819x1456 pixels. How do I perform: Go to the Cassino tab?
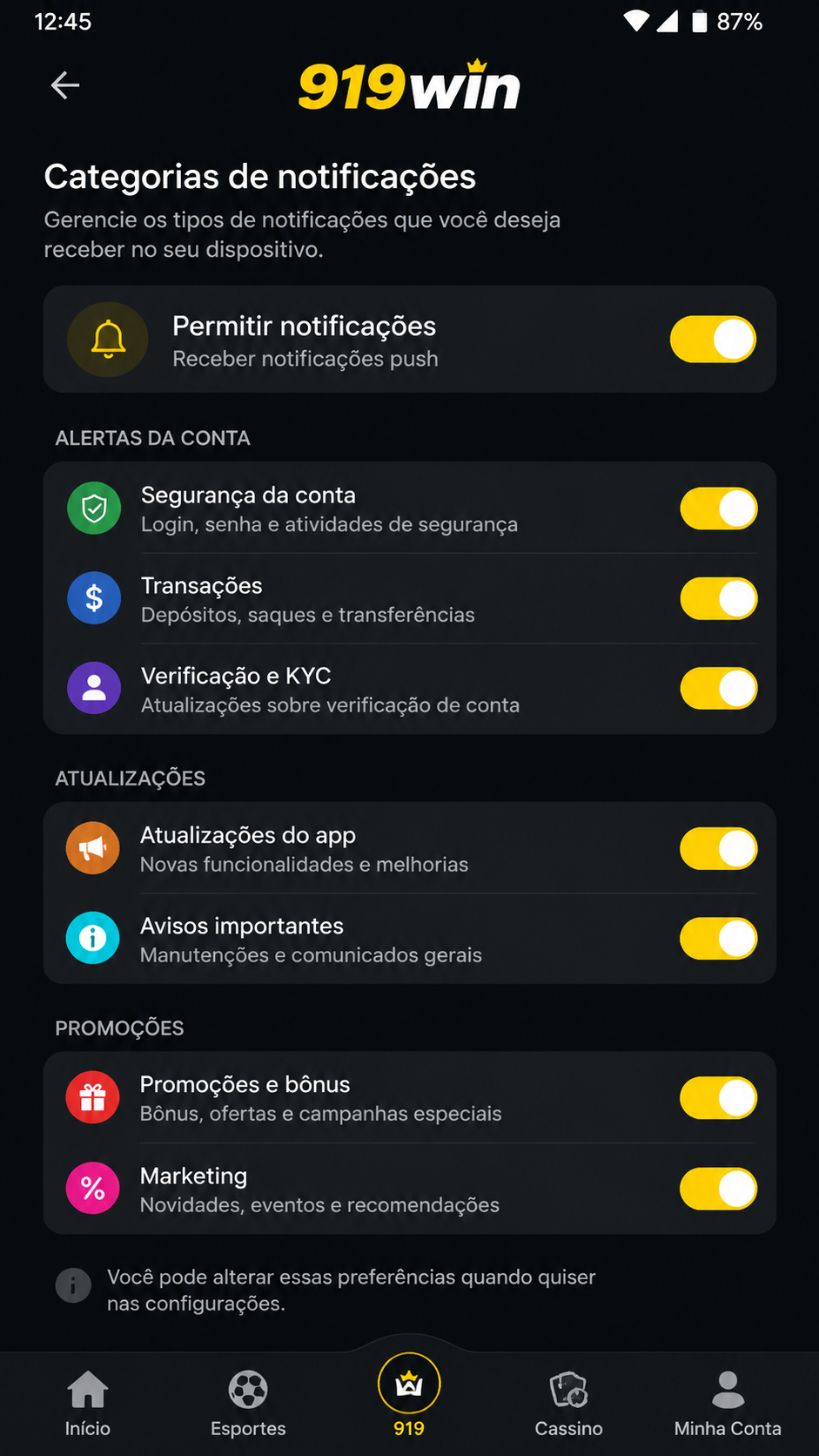(568, 1404)
